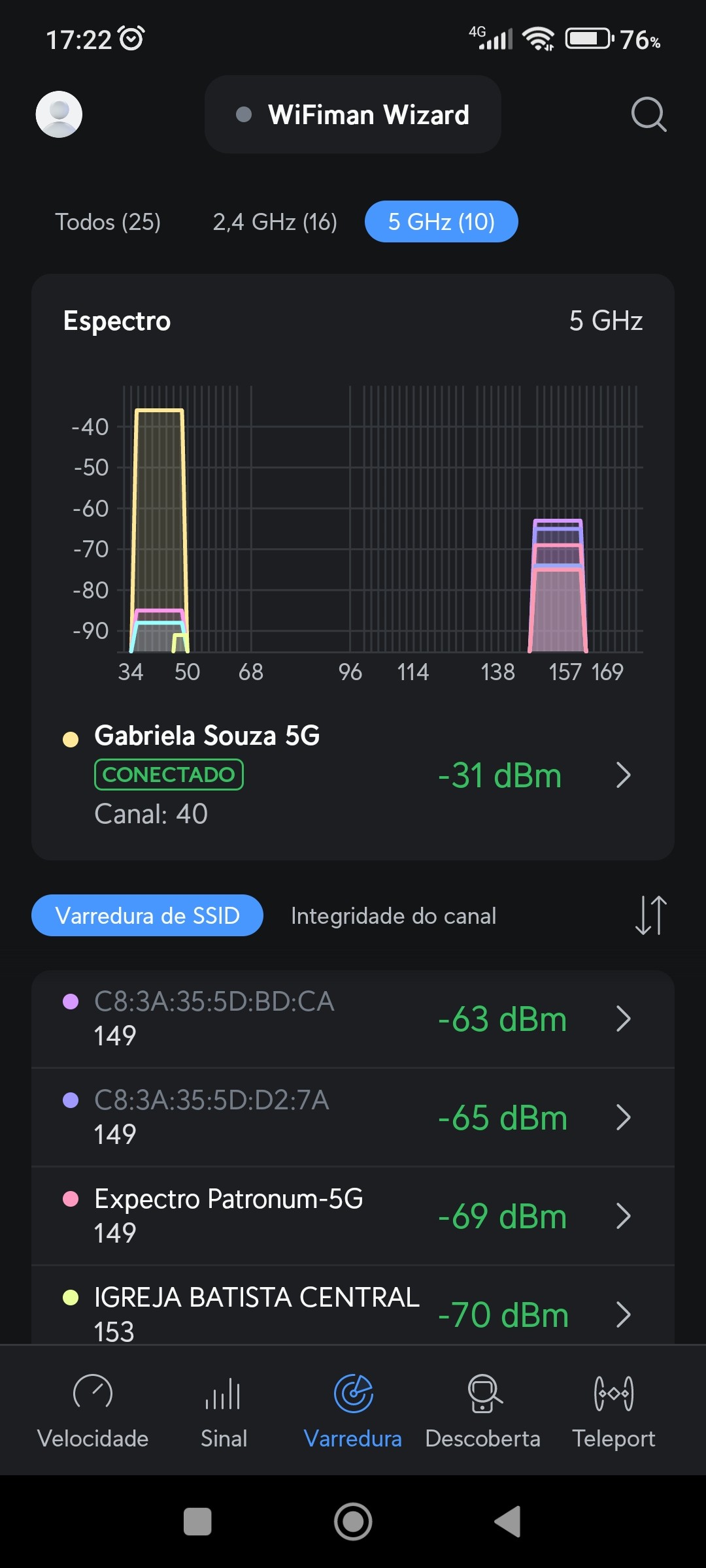Select the 2,4 GHz (16) filter
Viewport: 706px width, 1568px height.
[x=275, y=222]
